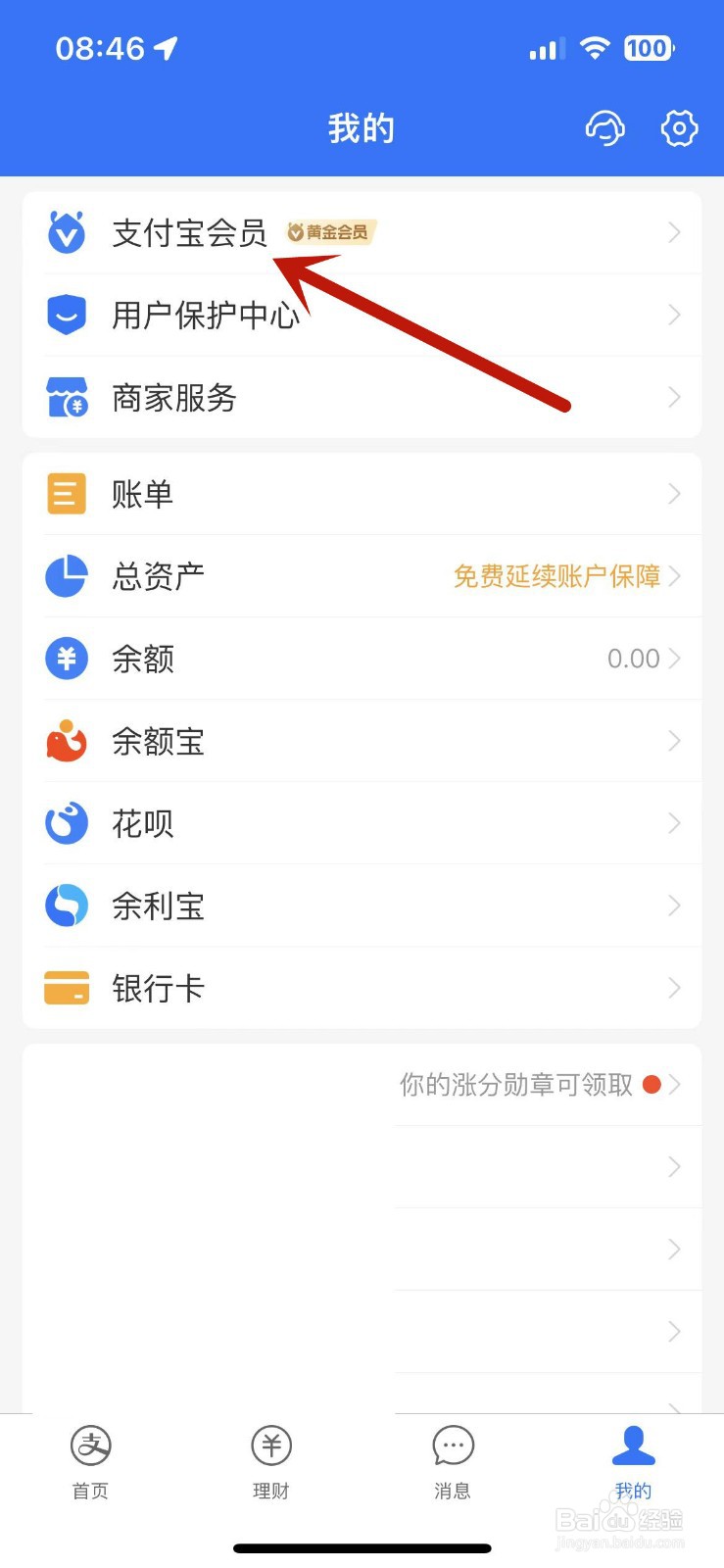Open 花呗
The width and height of the screenshot is (724, 1568).
click(362, 823)
